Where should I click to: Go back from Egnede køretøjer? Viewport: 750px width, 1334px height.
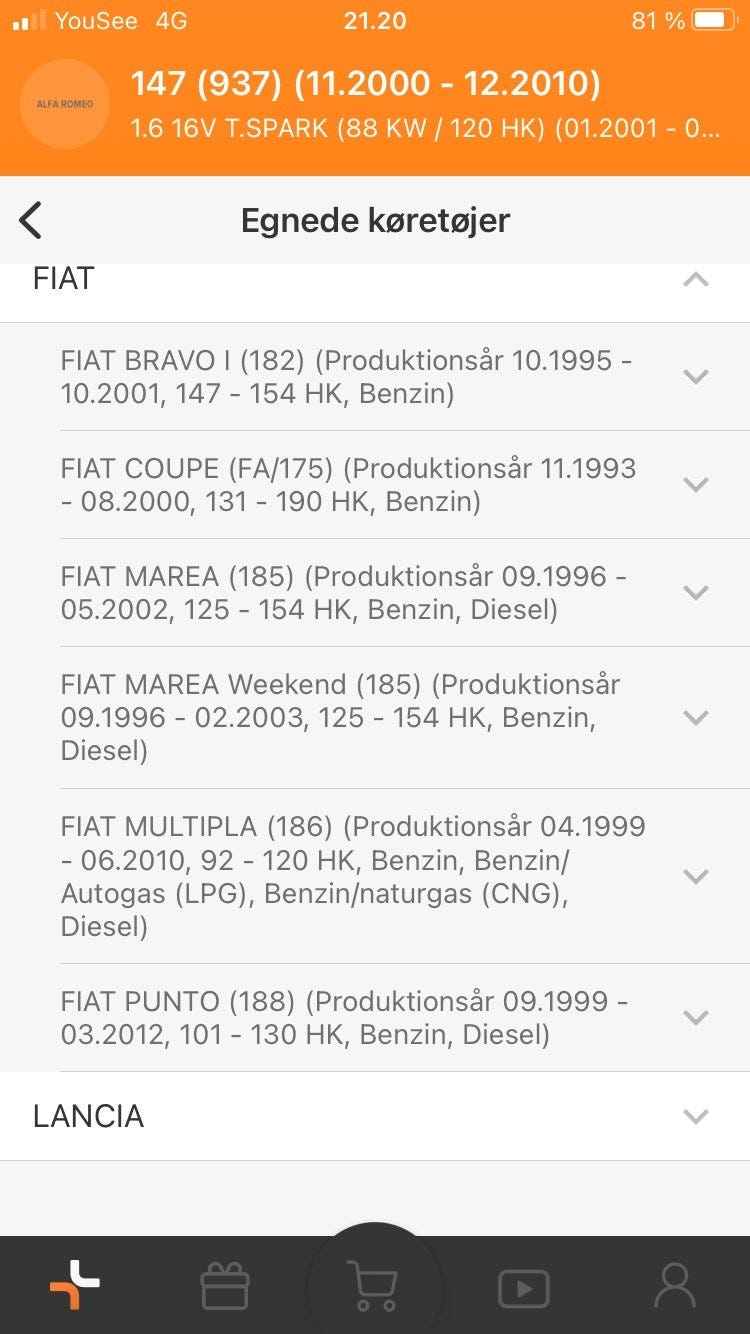click(31, 220)
